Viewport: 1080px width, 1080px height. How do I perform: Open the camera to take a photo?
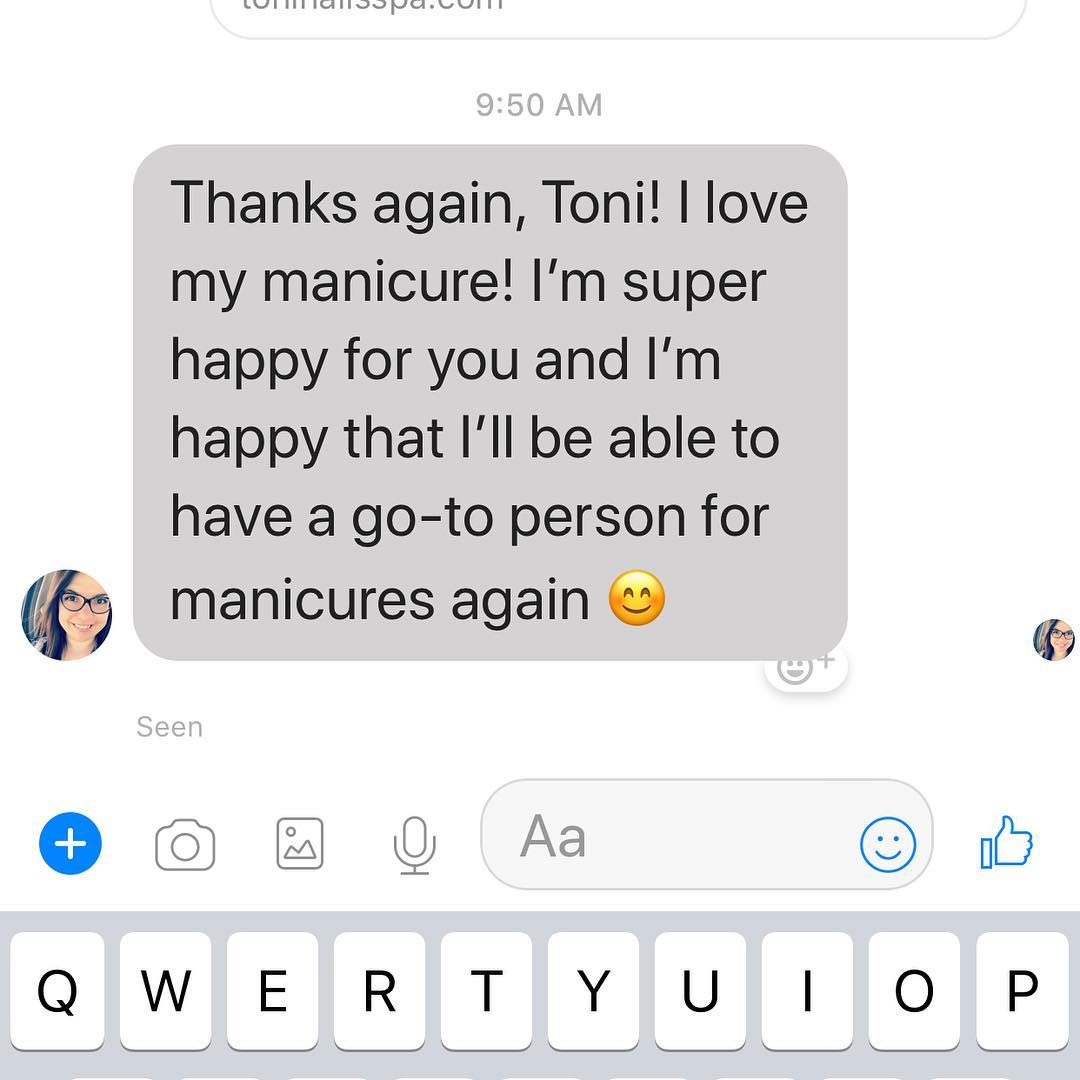(185, 845)
